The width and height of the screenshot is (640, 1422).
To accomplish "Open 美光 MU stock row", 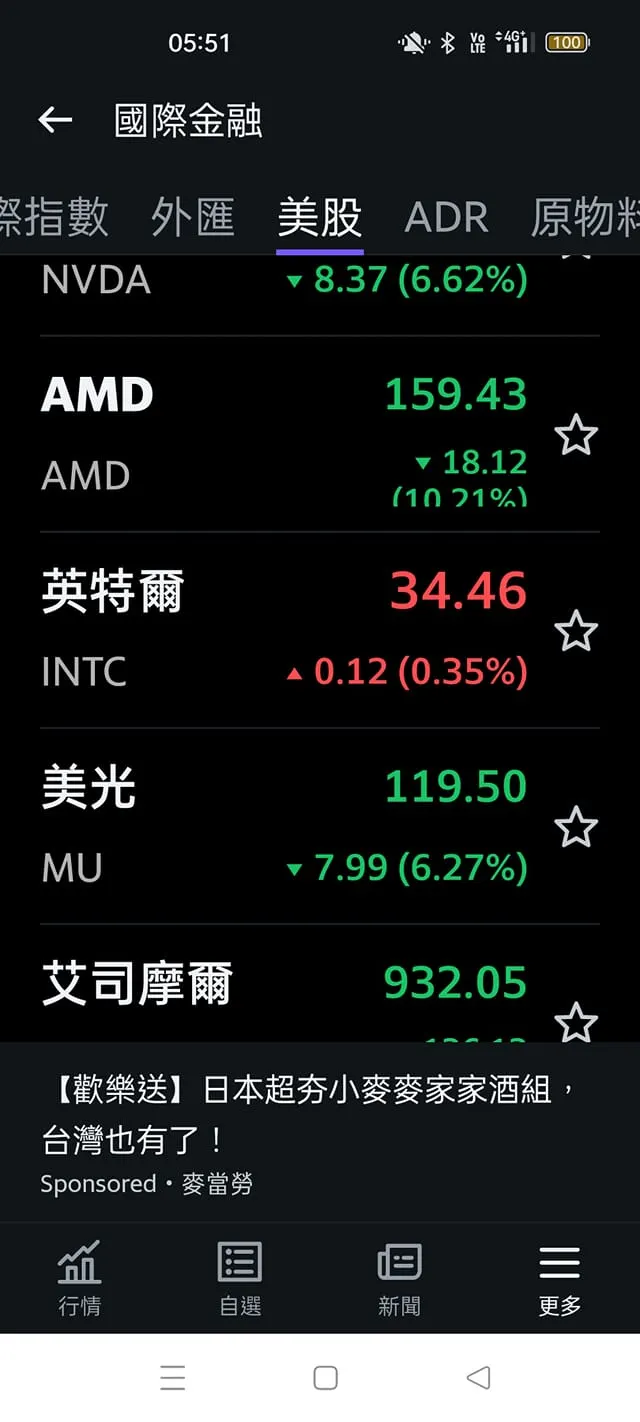I will click(280, 827).
